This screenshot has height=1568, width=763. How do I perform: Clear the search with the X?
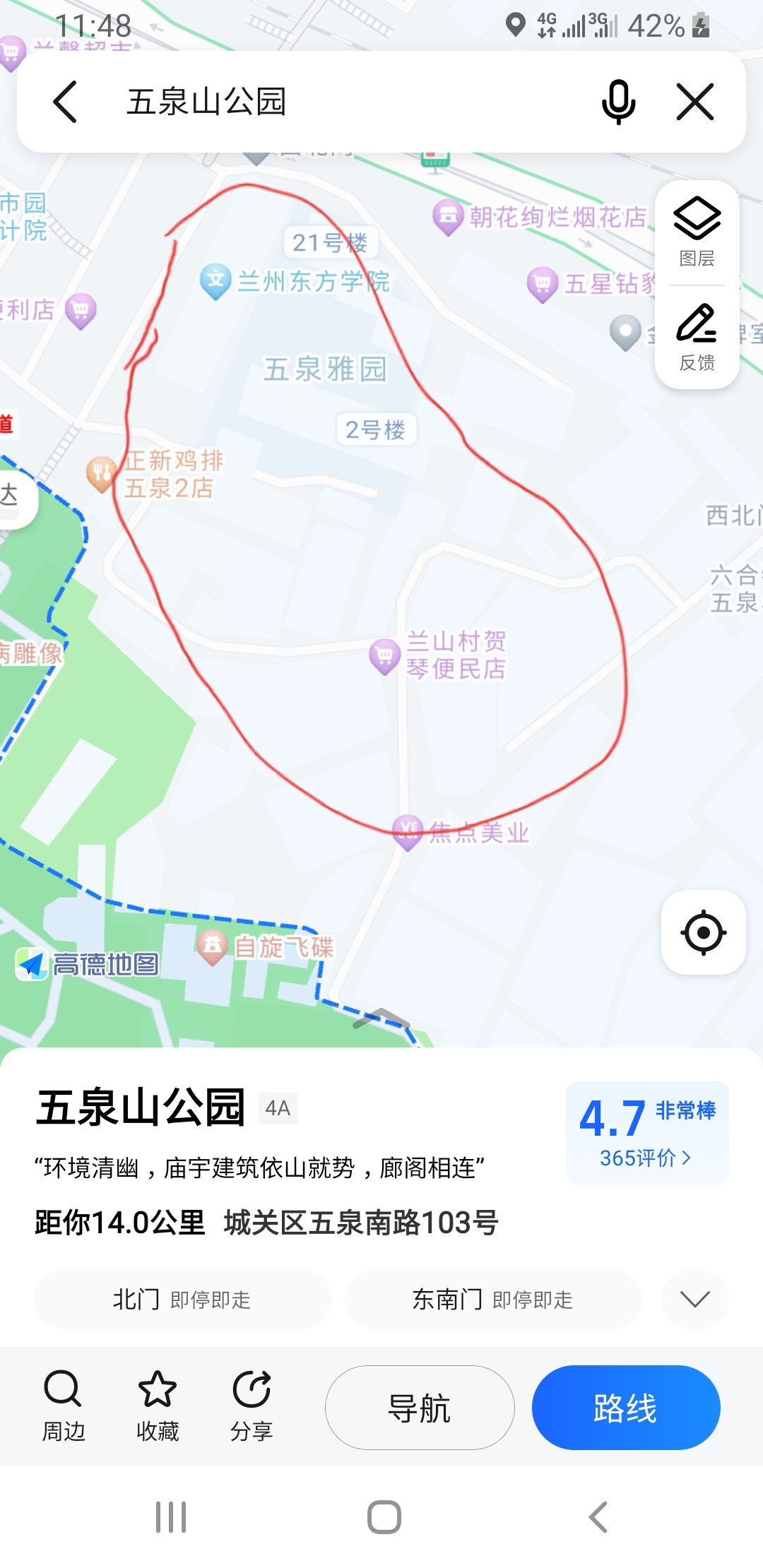coord(695,102)
